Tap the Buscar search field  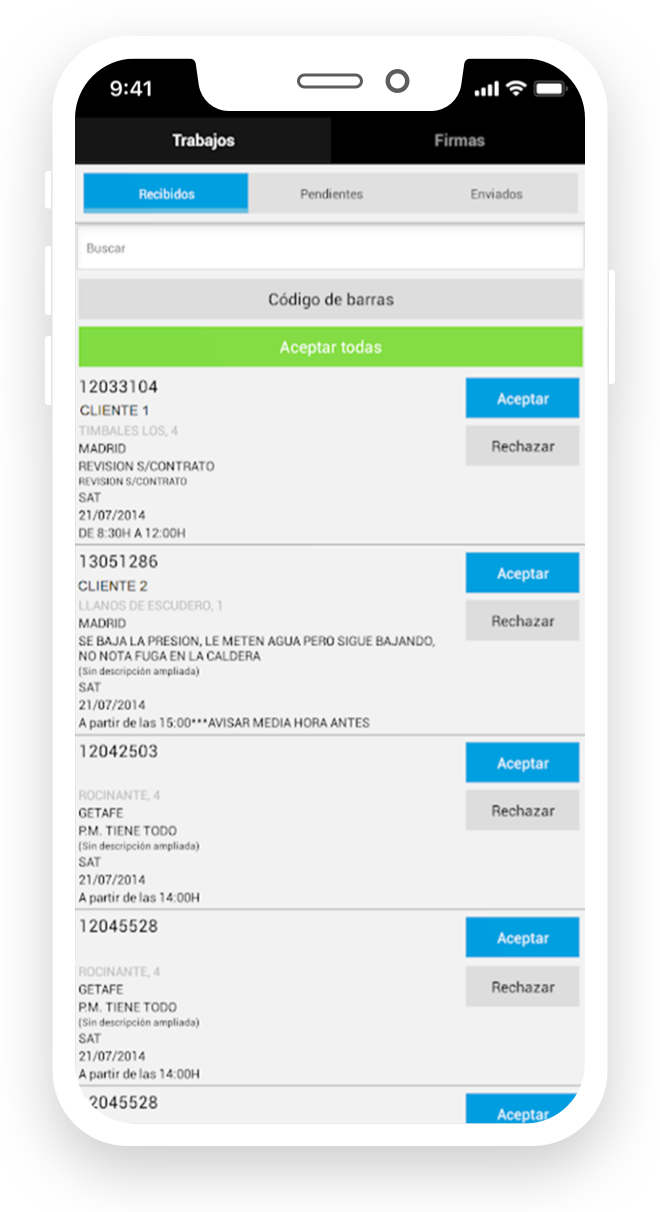(331, 248)
